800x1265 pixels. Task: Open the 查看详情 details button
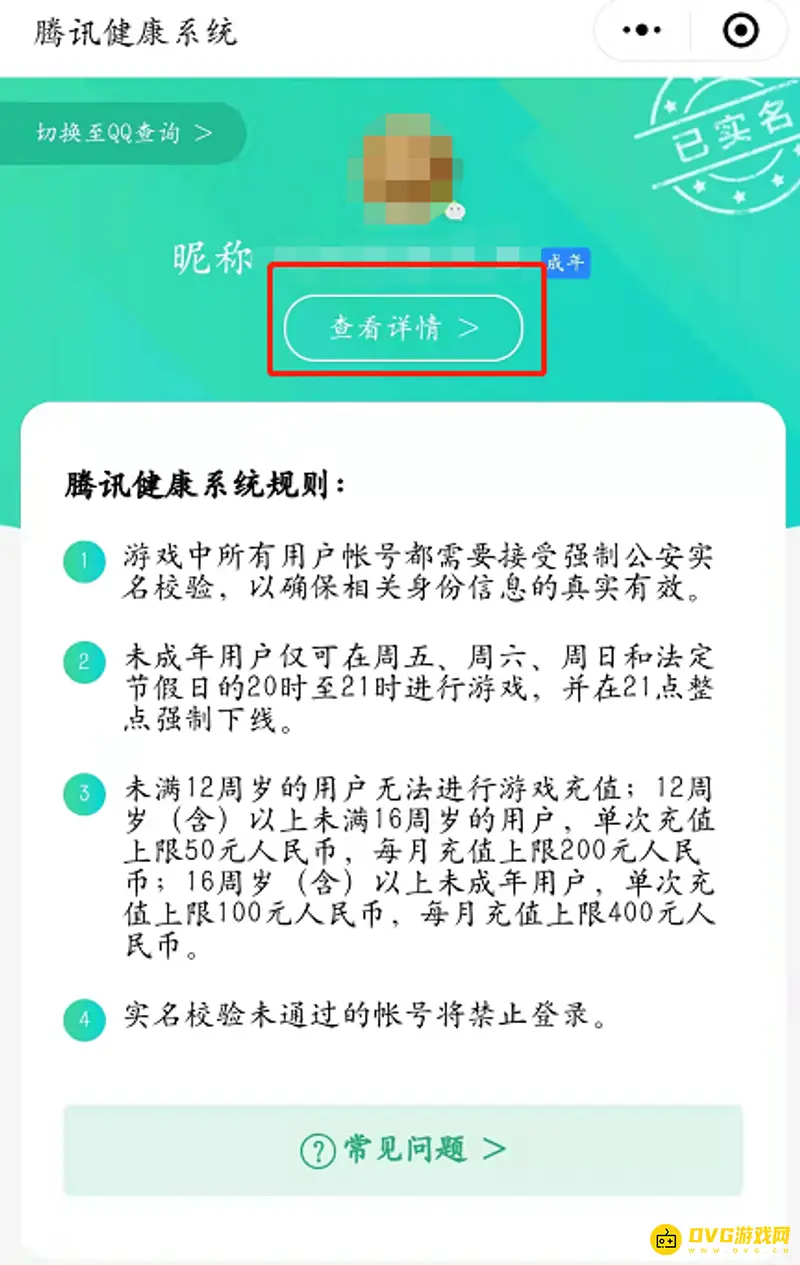coord(403,328)
